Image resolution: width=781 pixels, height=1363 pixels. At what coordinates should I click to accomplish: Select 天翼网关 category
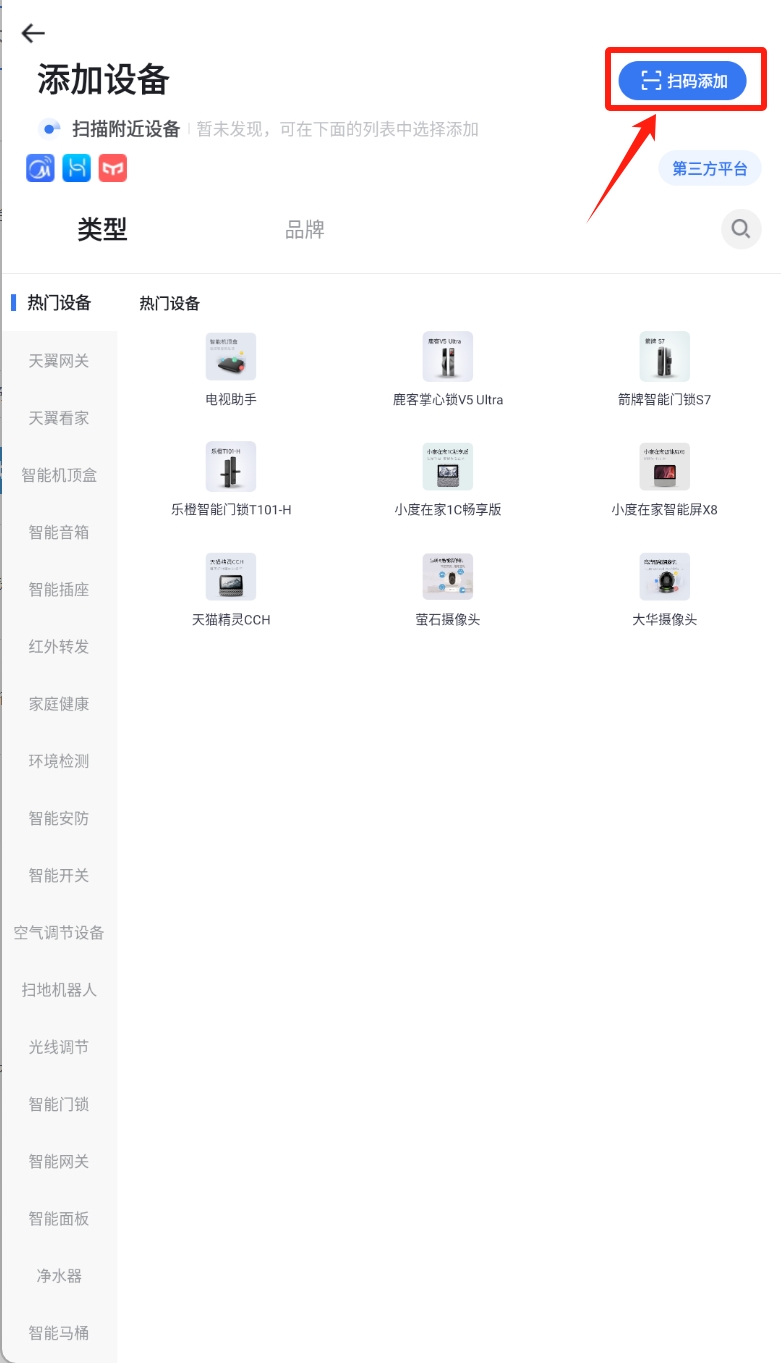pyautogui.click(x=59, y=360)
